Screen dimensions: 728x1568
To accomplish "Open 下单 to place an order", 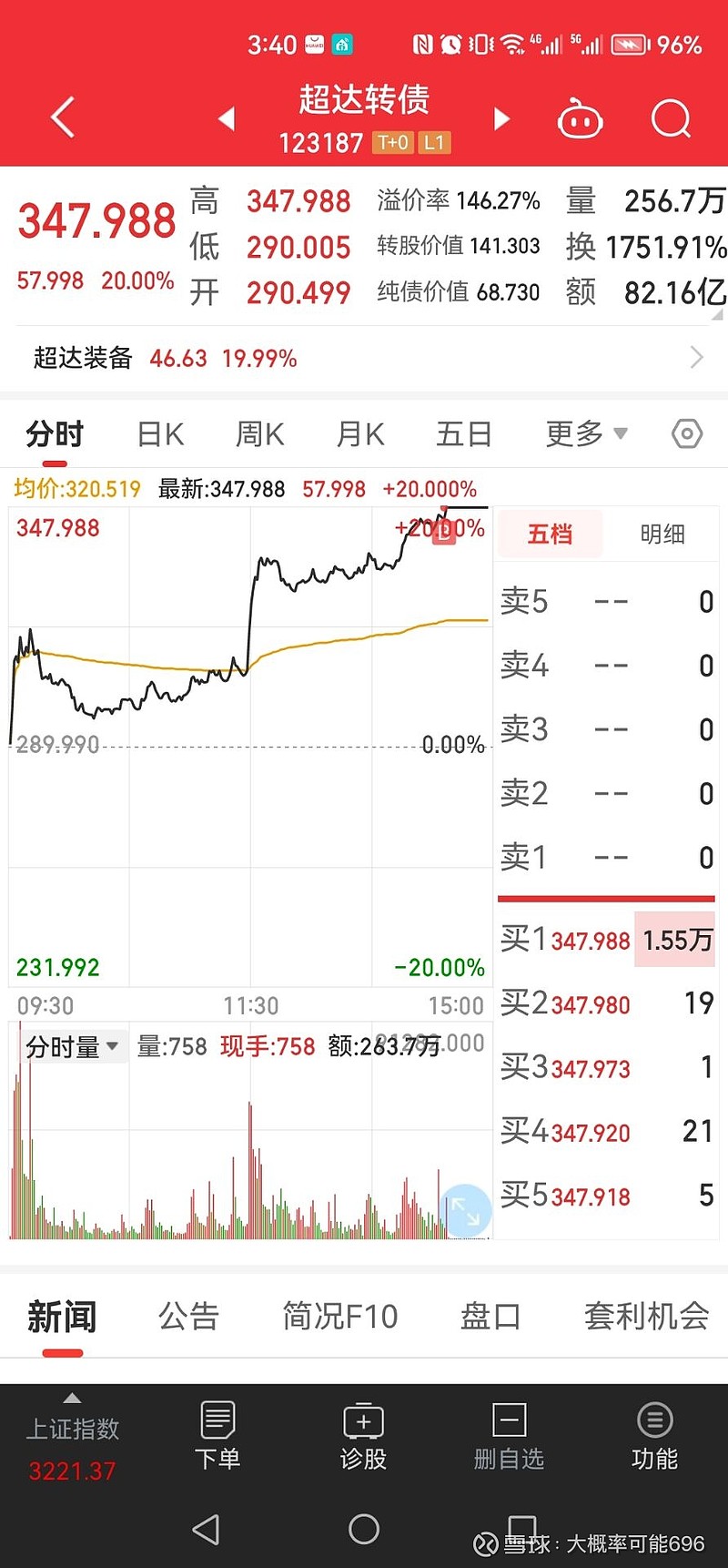I will tap(217, 1436).
